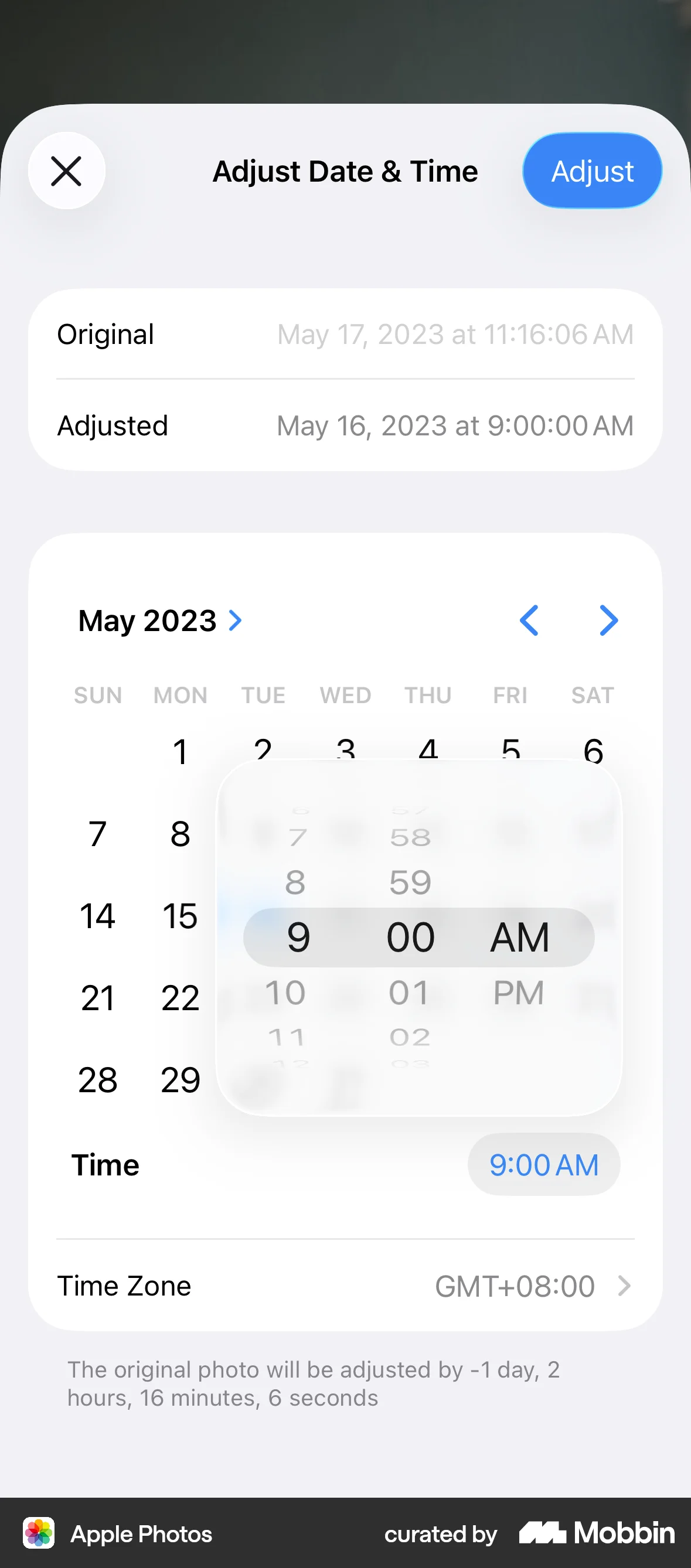Viewport: 691px width, 1568px height.
Task: Click the 9:00 AM time field
Action: (544, 1164)
